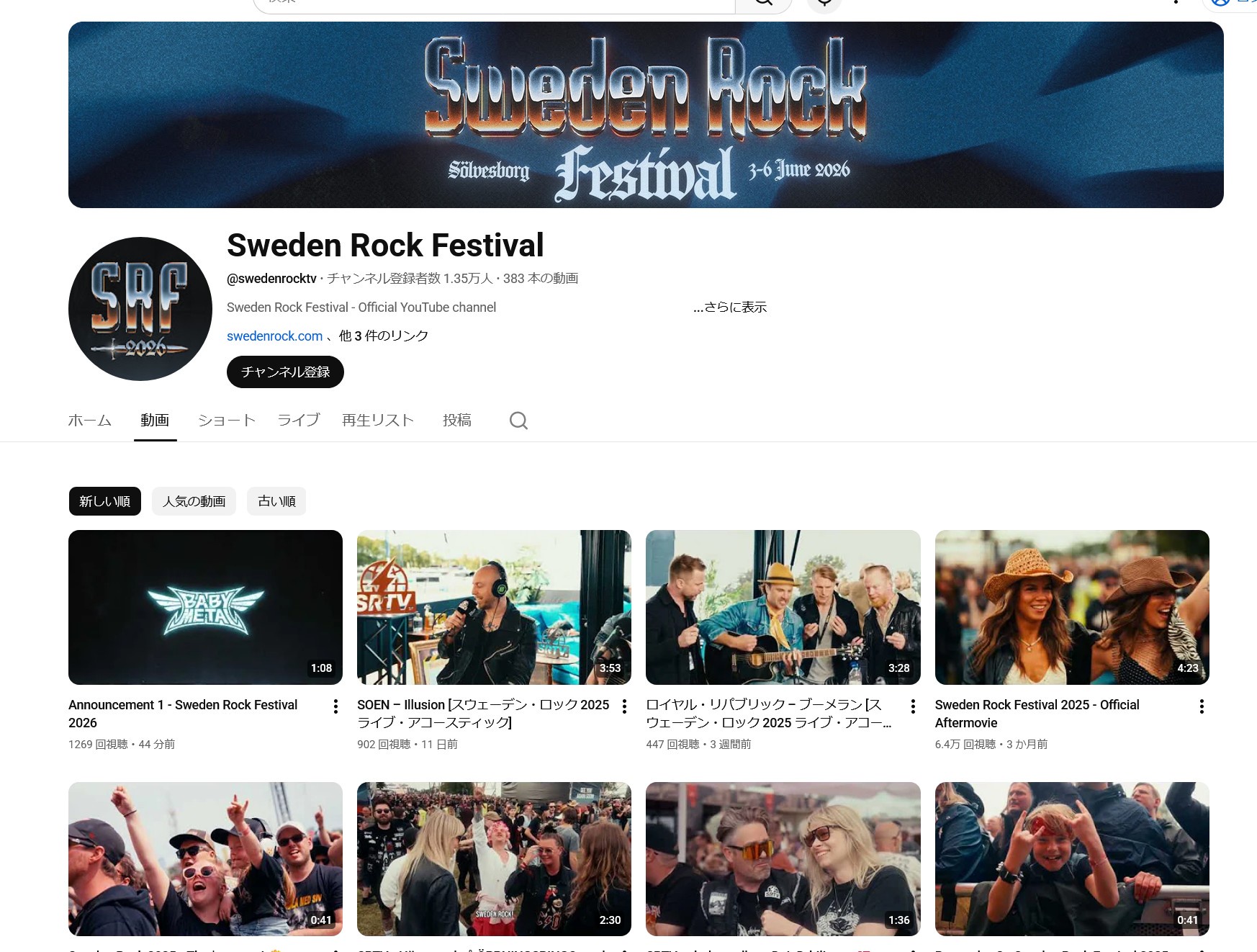Sort videos with the 古い順 chip
This screenshot has height=952, width=1257.
coord(276,501)
